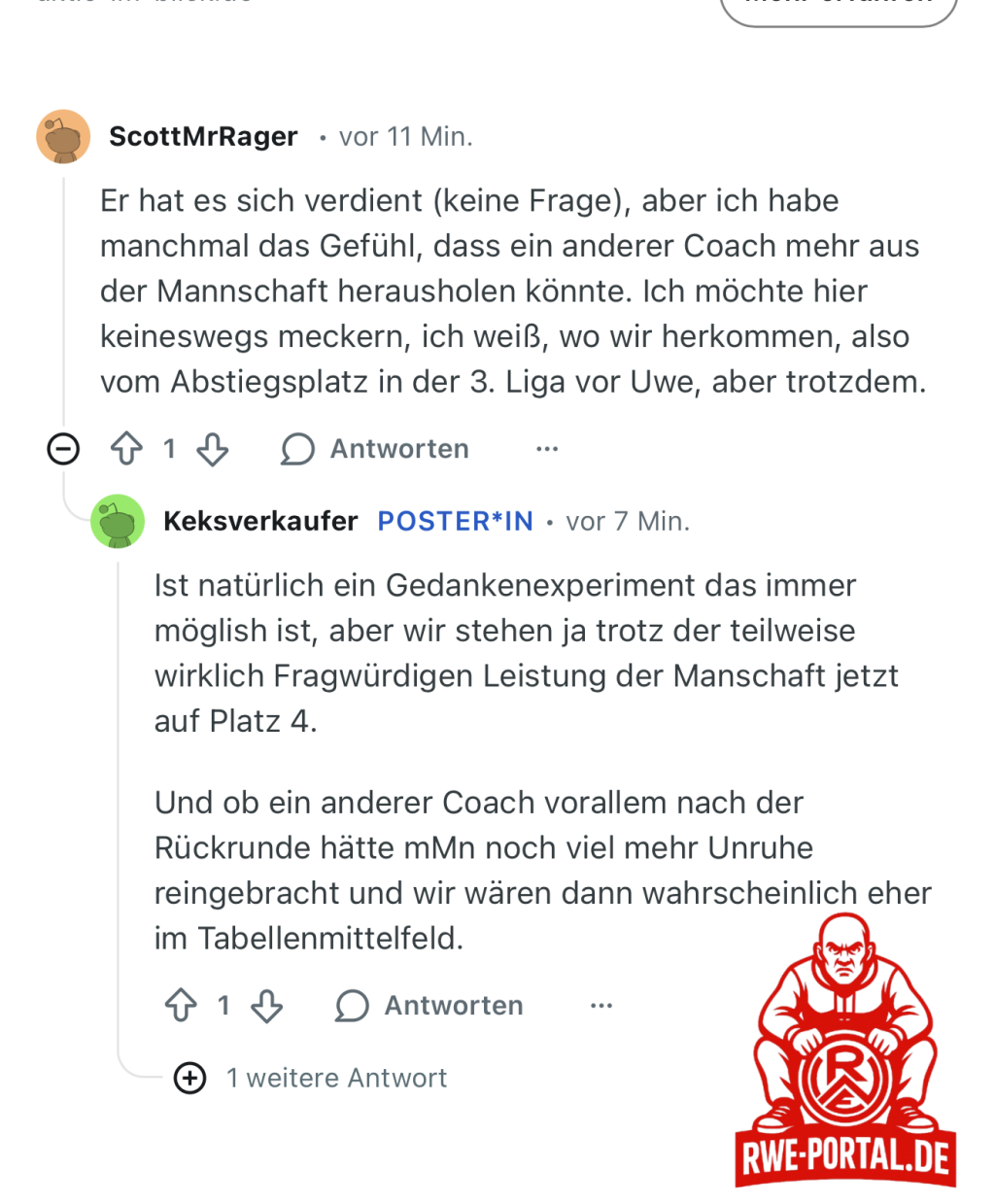Viewport: 995px width, 1204px height.
Task: Open Keksverkaufer's profile
Action: coord(260,522)
